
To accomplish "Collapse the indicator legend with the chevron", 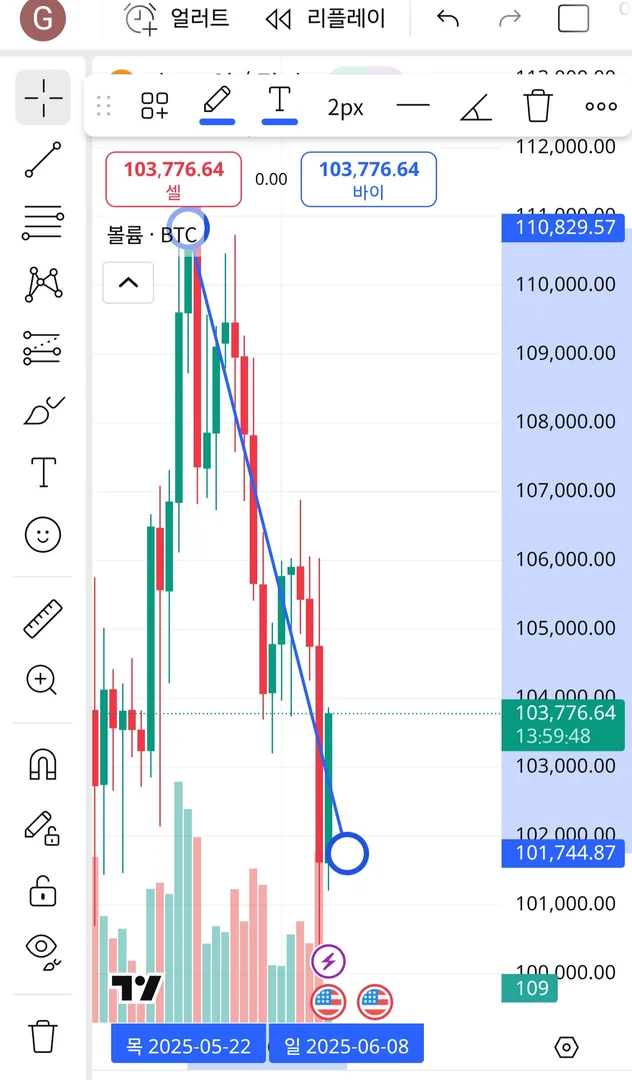I will (x=128, y=282).
